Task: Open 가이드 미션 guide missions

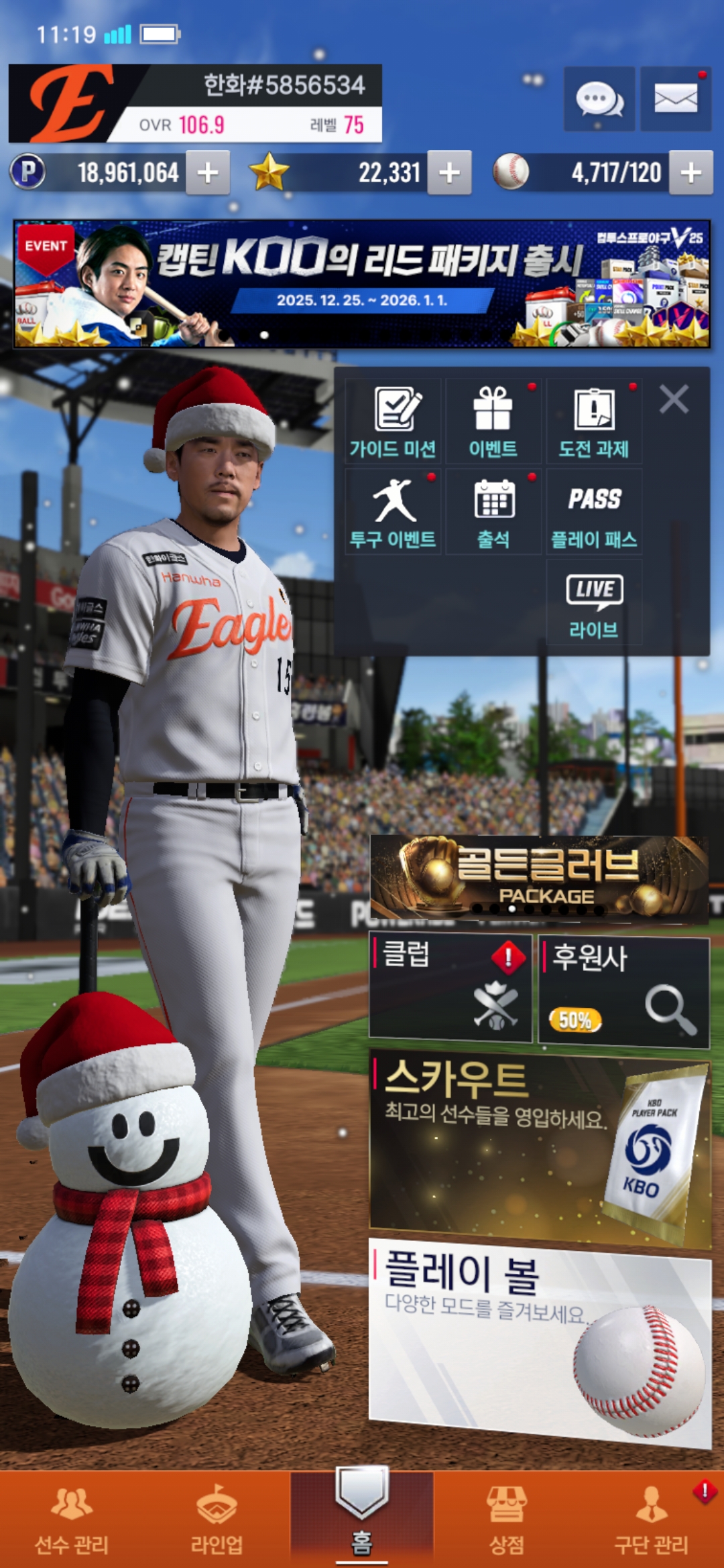Action: pos(394,421)
